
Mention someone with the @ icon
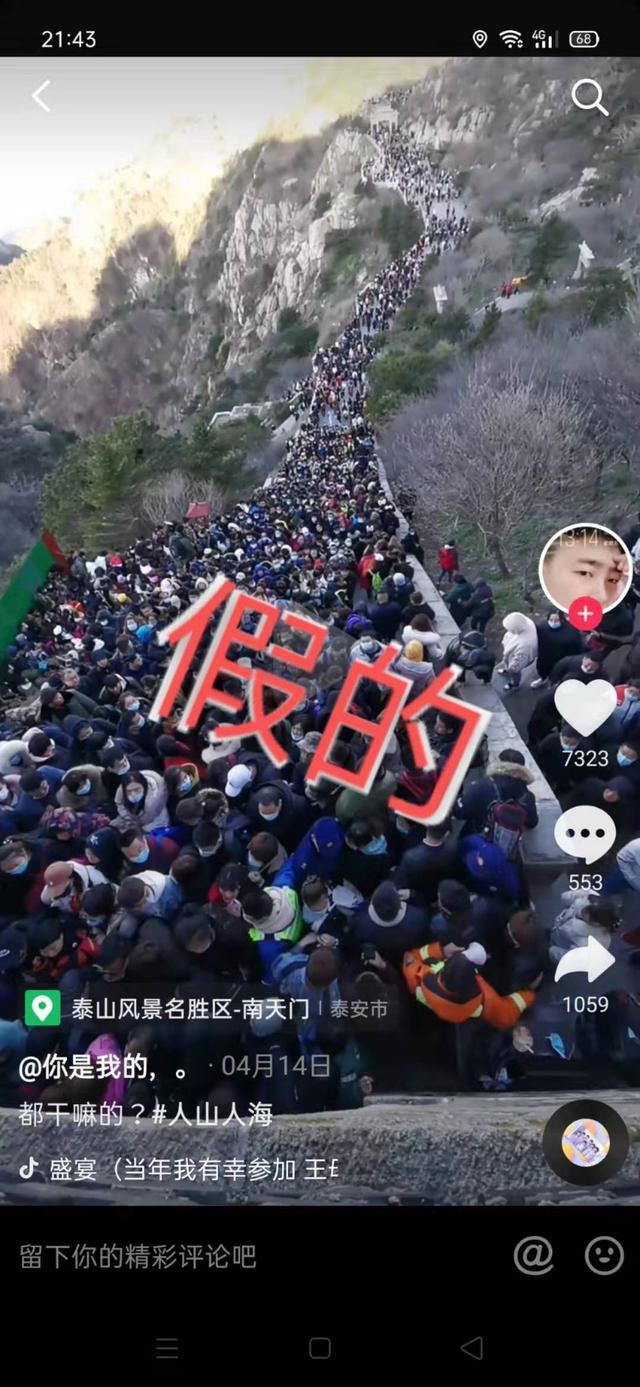point(533,1256)
